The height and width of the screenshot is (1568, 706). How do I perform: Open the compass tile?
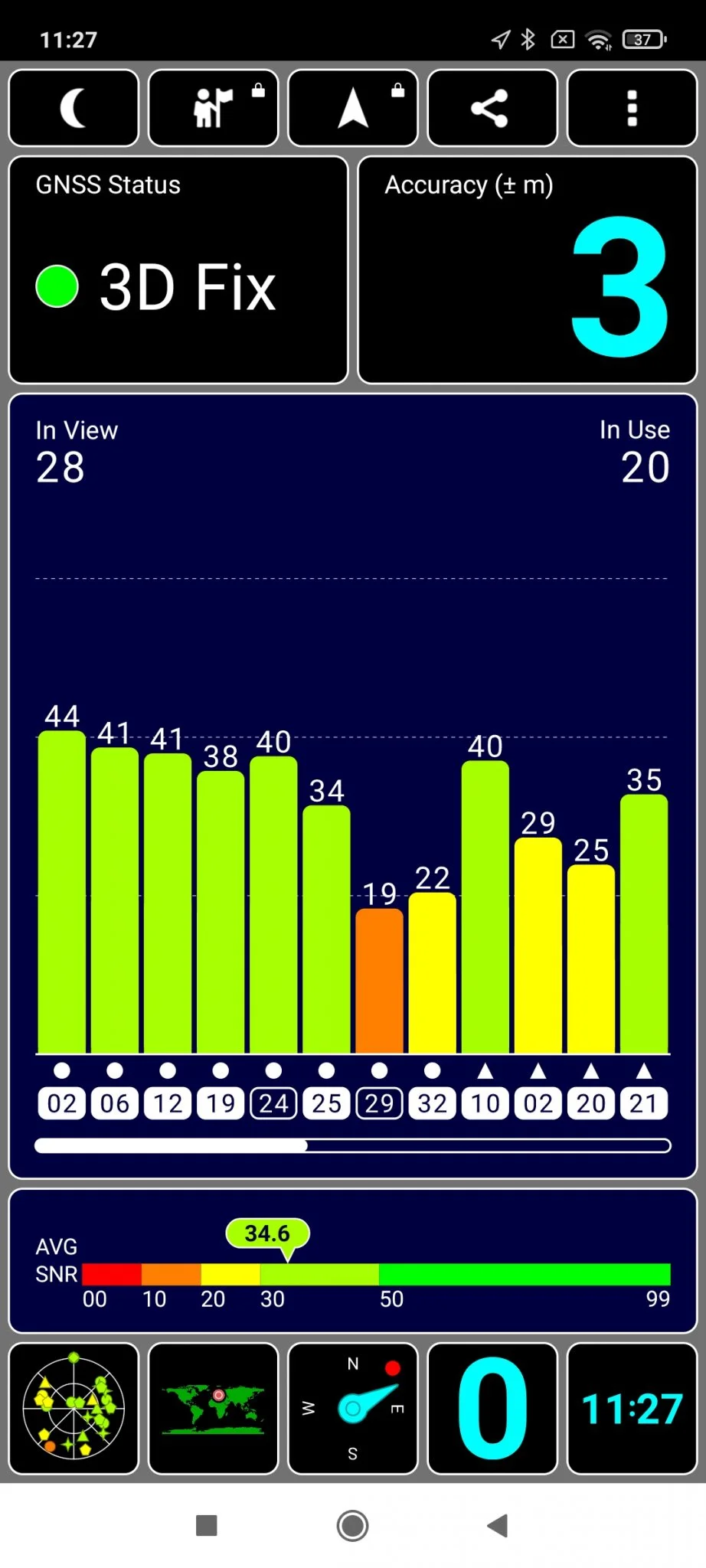point(353,1408)
